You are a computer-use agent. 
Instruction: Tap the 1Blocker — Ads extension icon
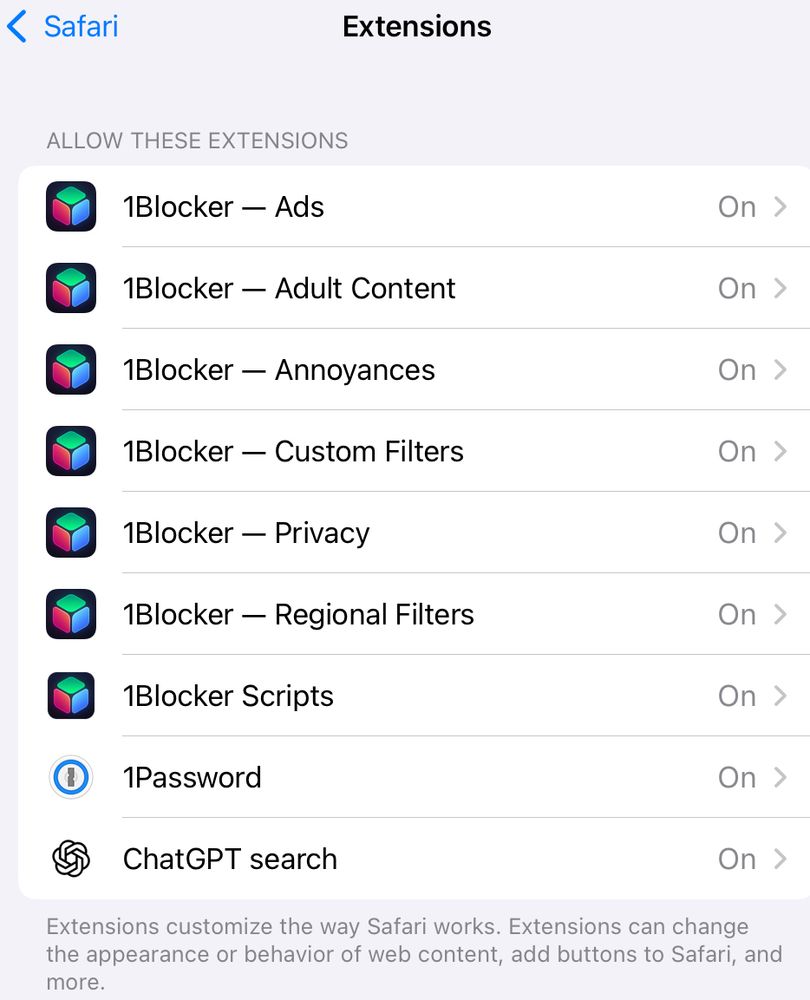70,206
